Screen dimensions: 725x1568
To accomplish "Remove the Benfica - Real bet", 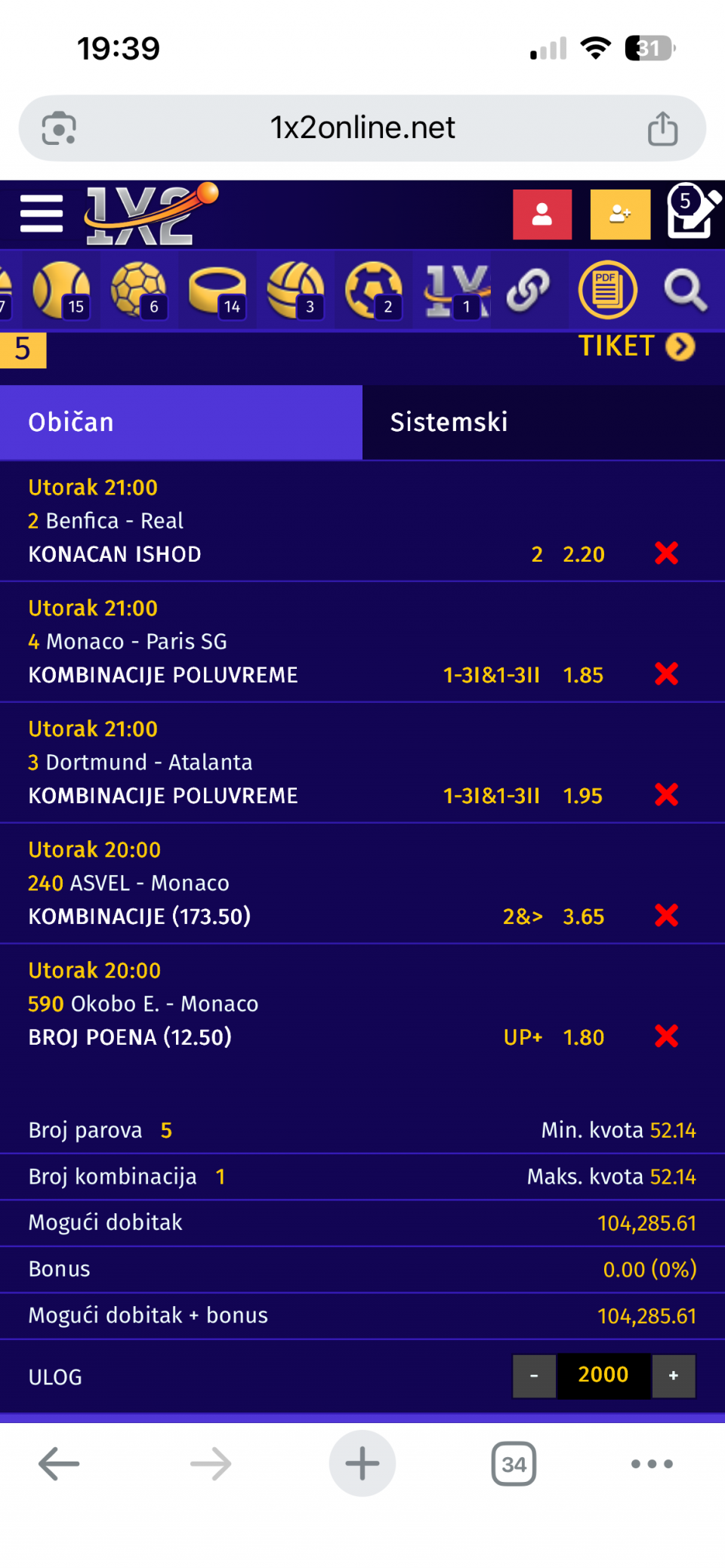I will coord(666,553).
